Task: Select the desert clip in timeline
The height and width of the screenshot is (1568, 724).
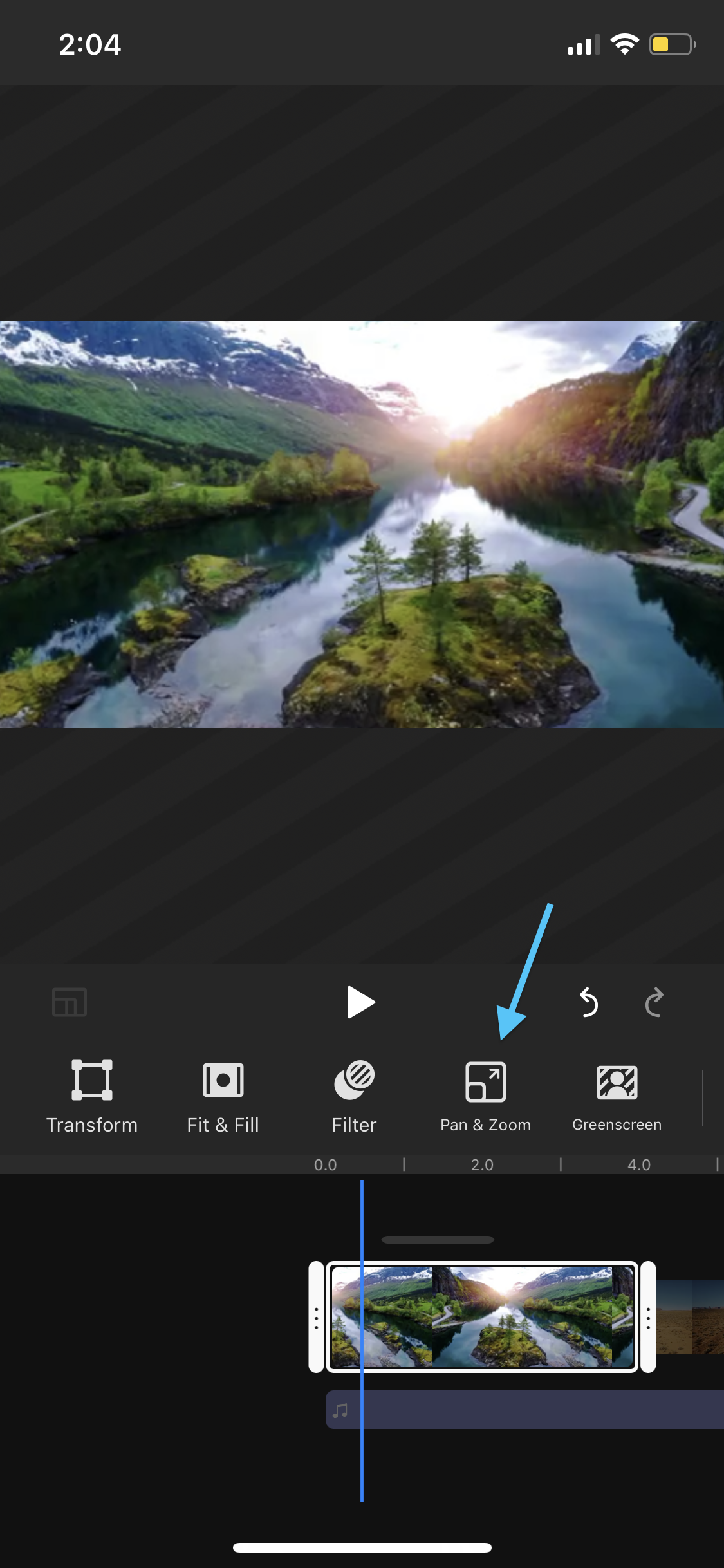Action: tap(692, 1316)
